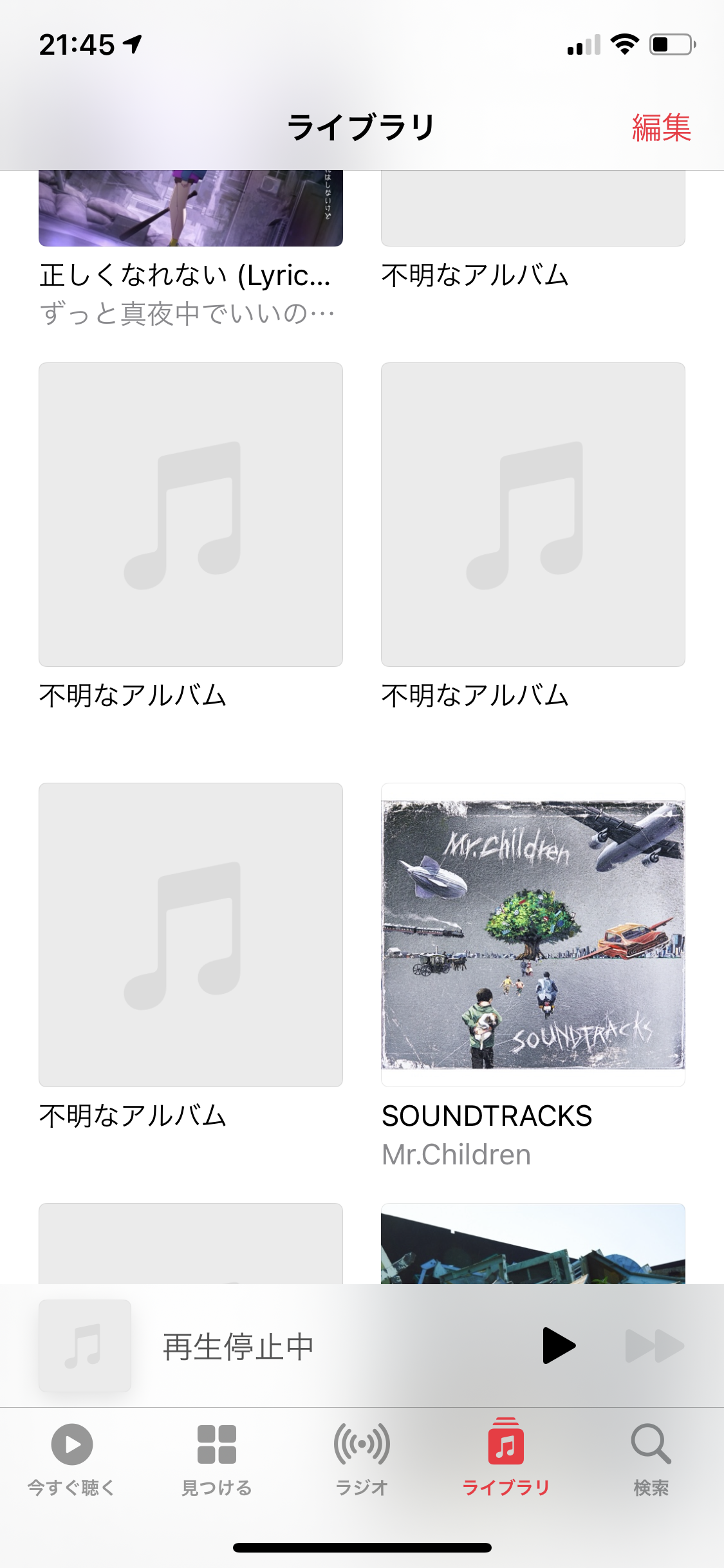Switch to the ラジオ tab
Screen dimensions: 724x1568
tap(362, 1459)
